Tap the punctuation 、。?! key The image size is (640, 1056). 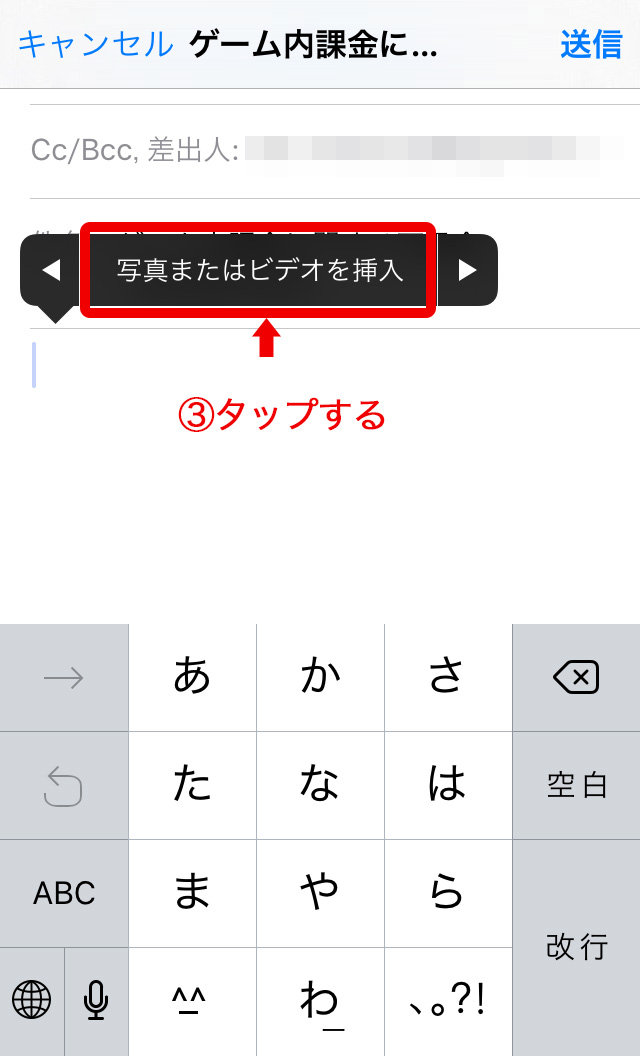(448, 999)
